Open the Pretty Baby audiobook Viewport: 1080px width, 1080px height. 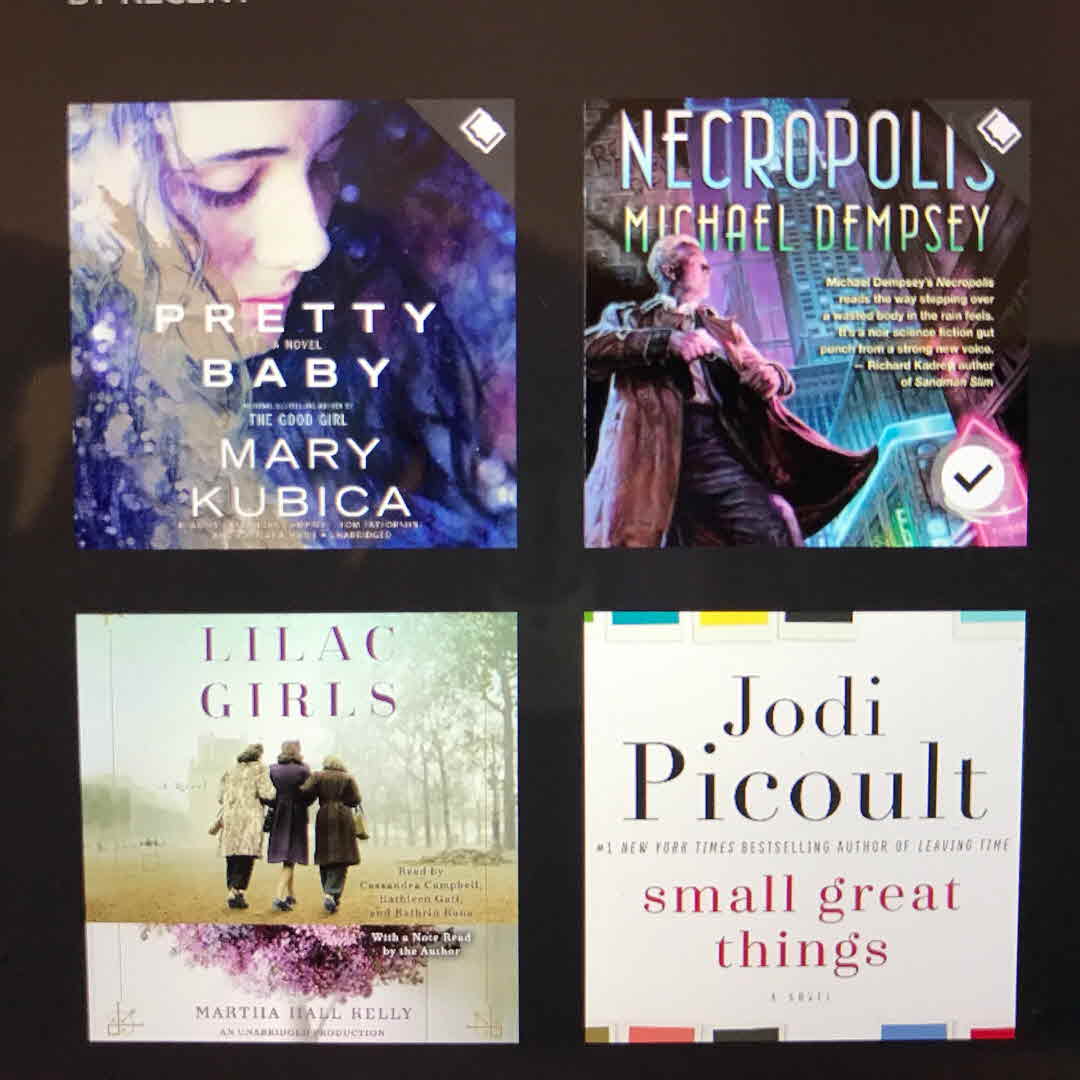click(292, 324)
